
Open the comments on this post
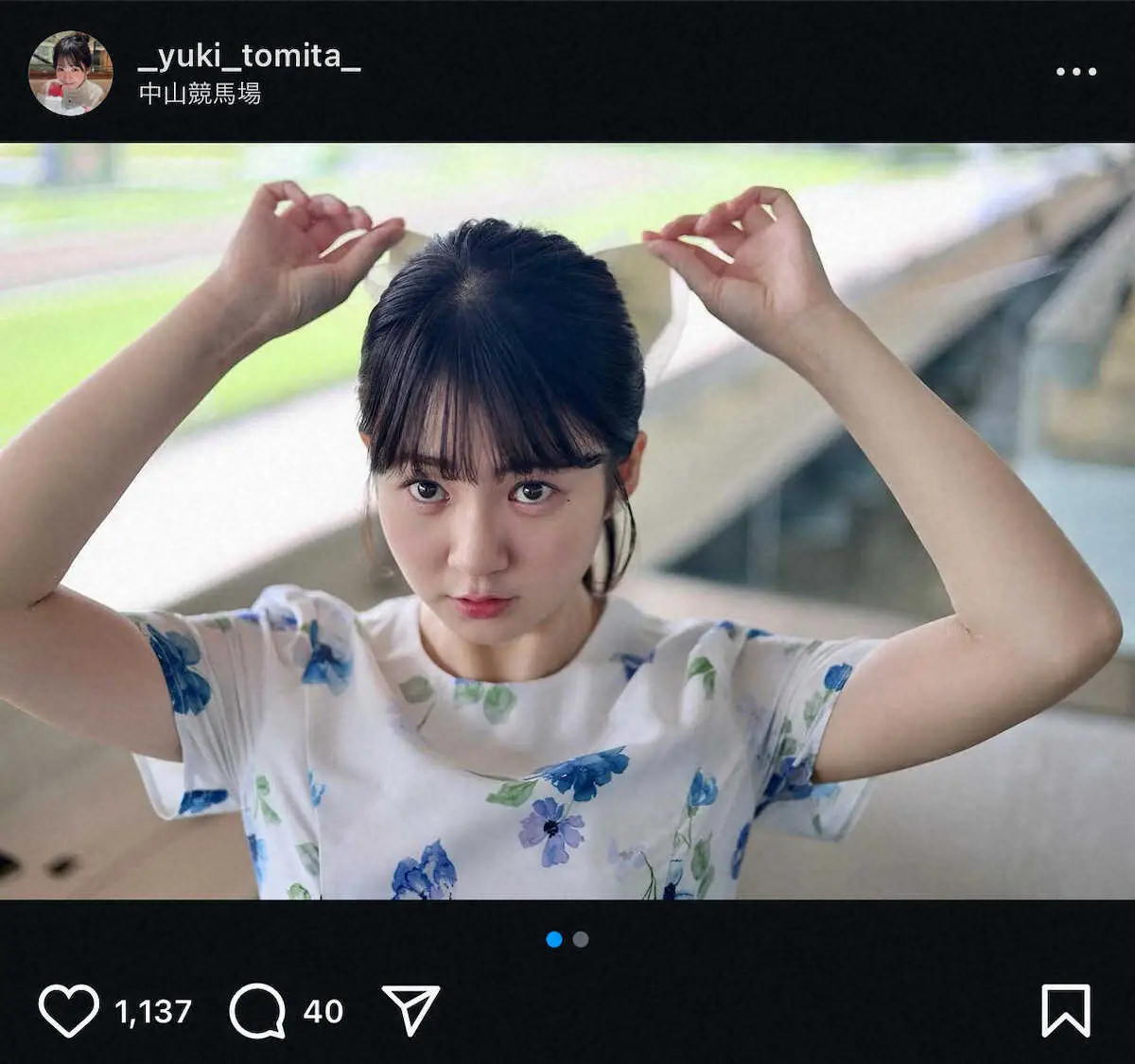[257, 1010]
